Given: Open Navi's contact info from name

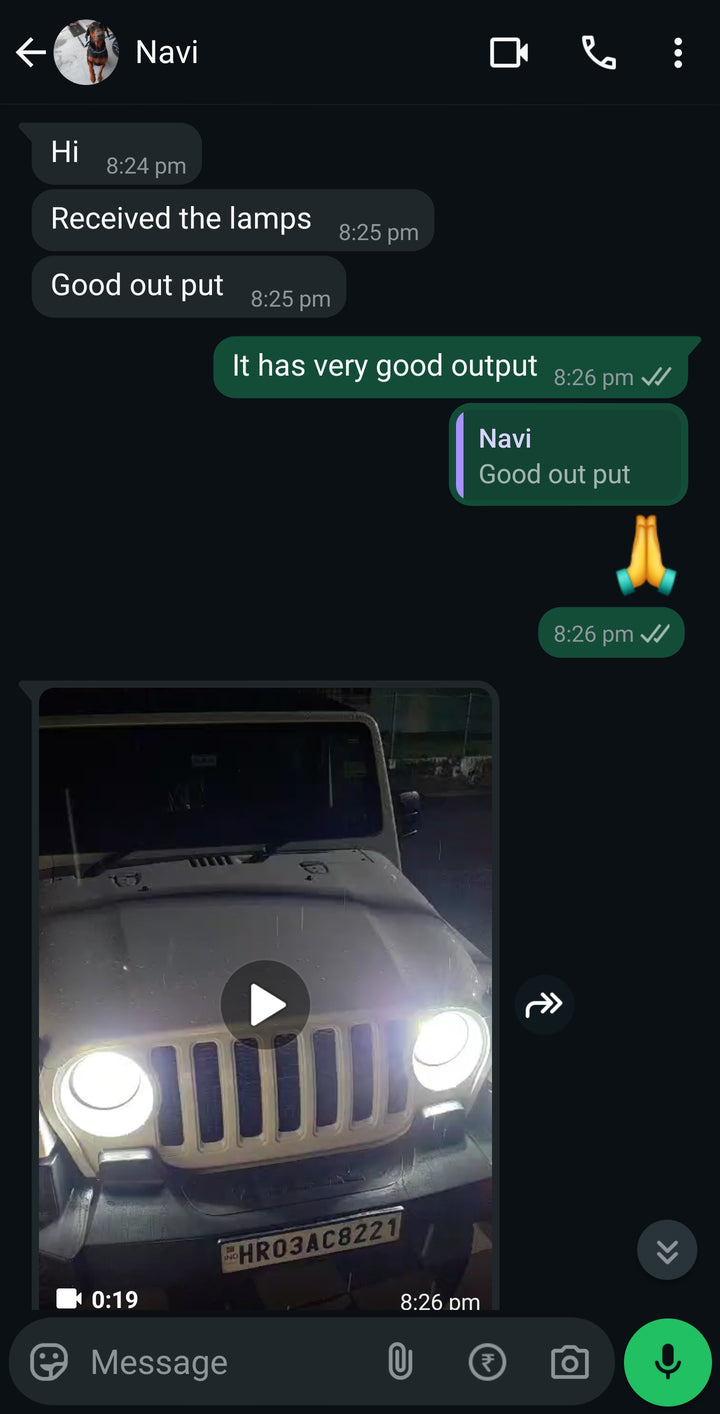Looking at the screenshot, I should click(x=167, y=53).
